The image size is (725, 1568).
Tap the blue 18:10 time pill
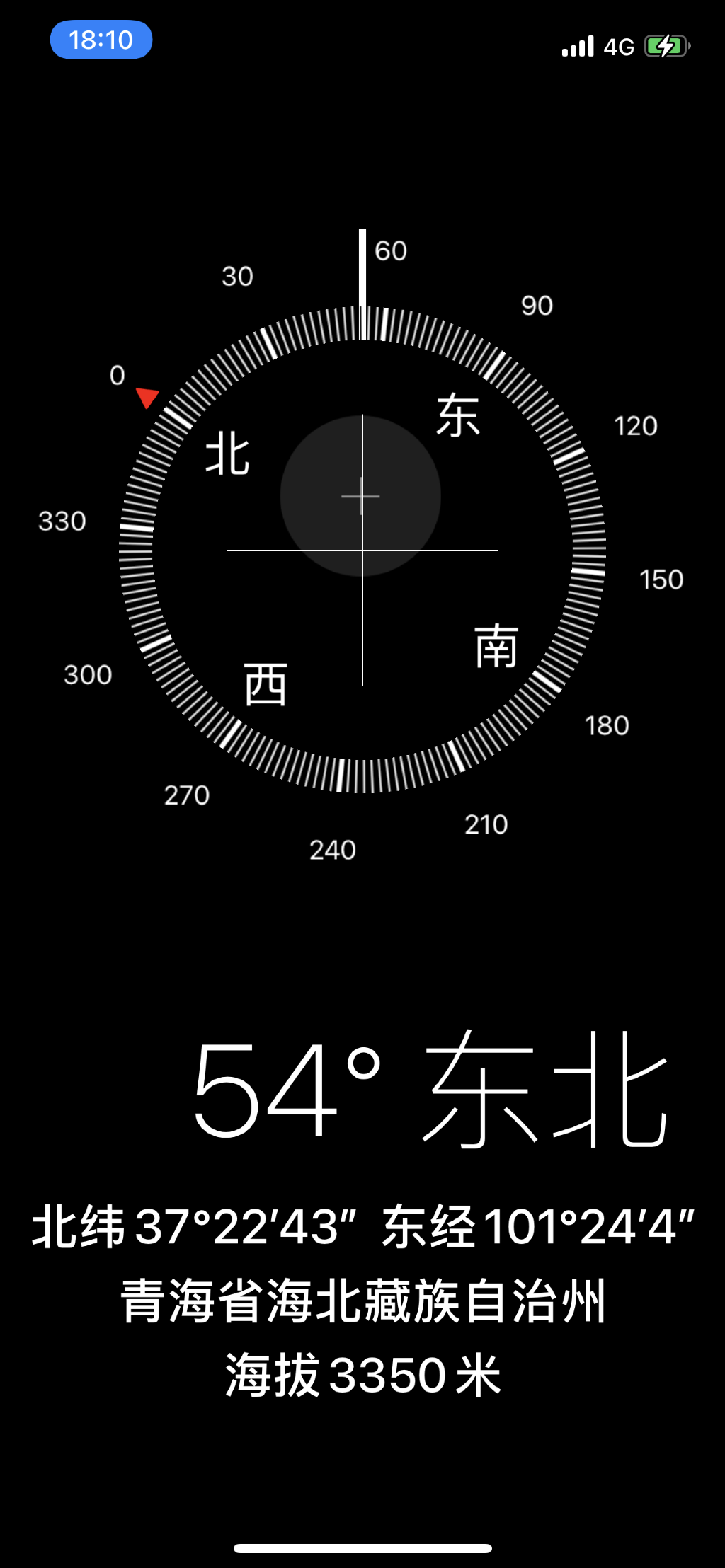tap(101, 40)
